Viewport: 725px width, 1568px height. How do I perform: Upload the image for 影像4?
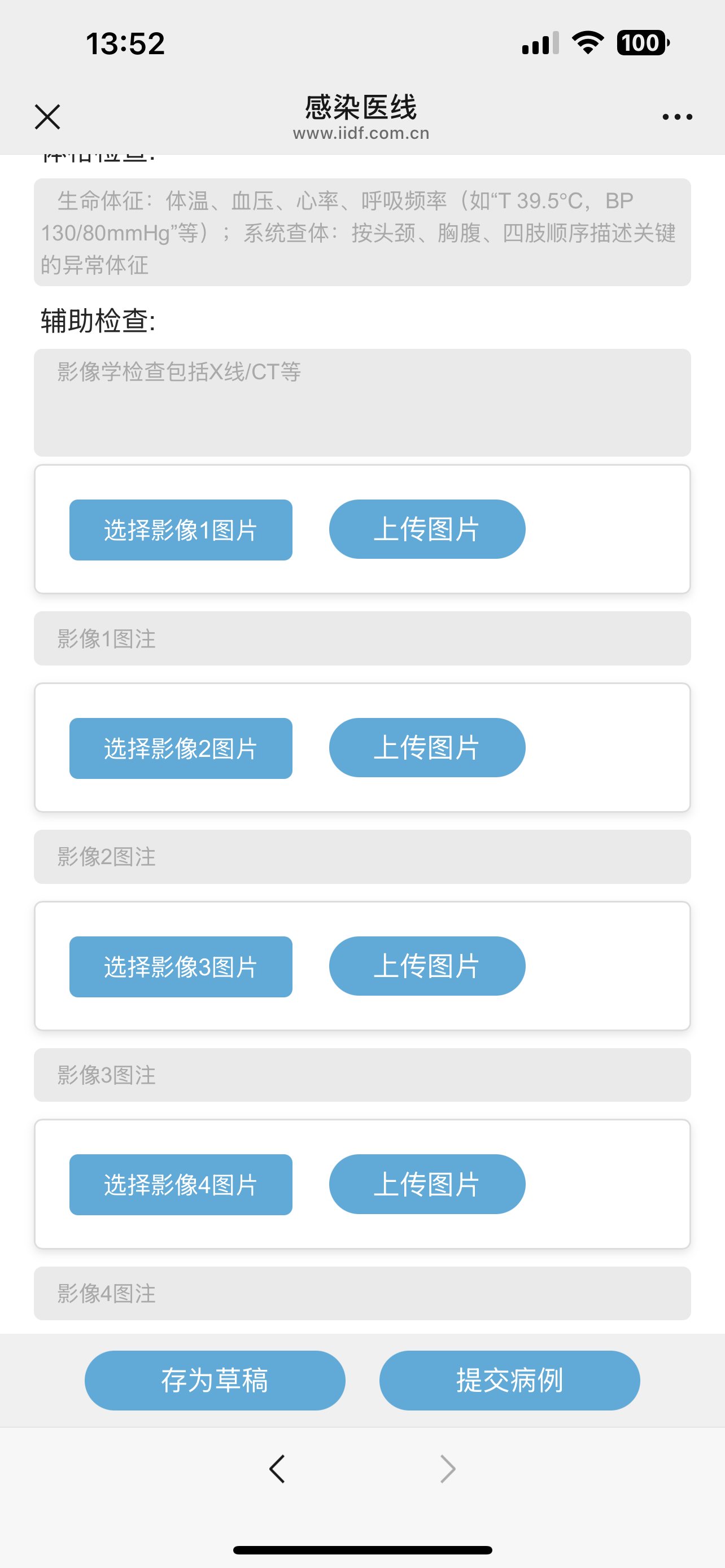(x=427, y=1184)
